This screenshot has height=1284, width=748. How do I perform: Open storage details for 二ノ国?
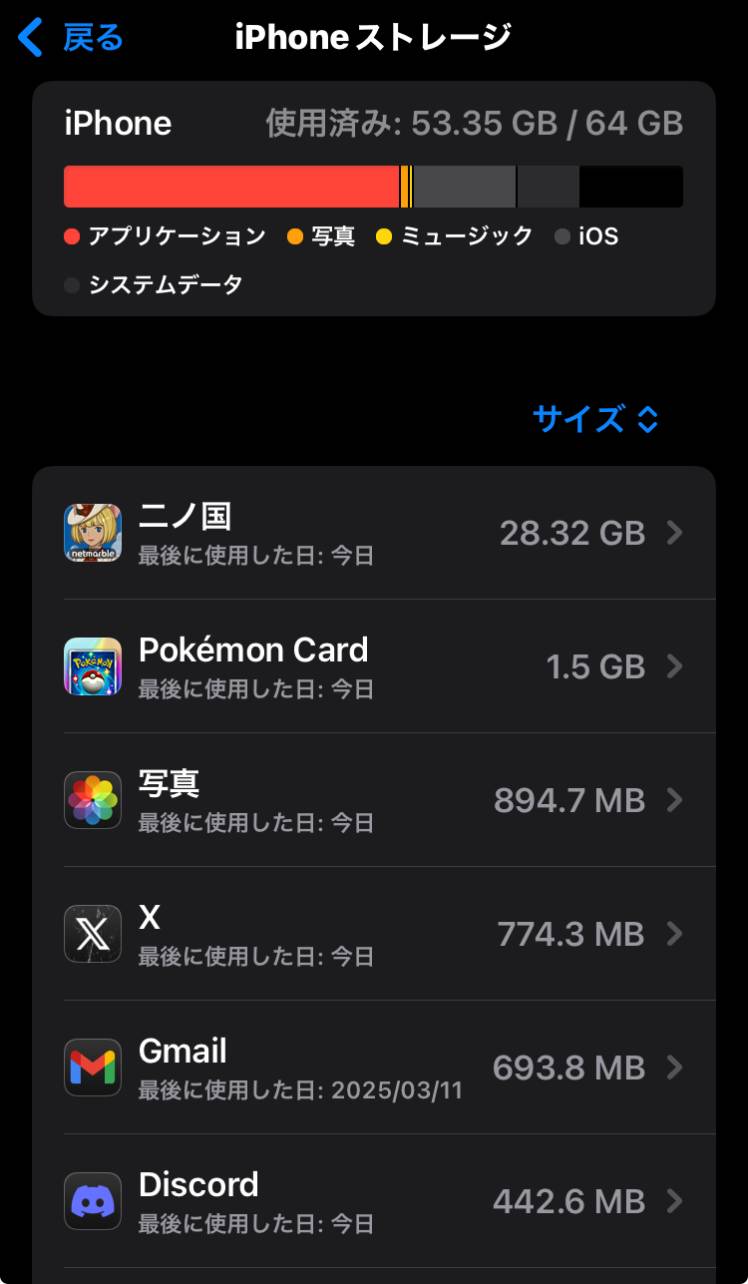(x=374, y=533)
